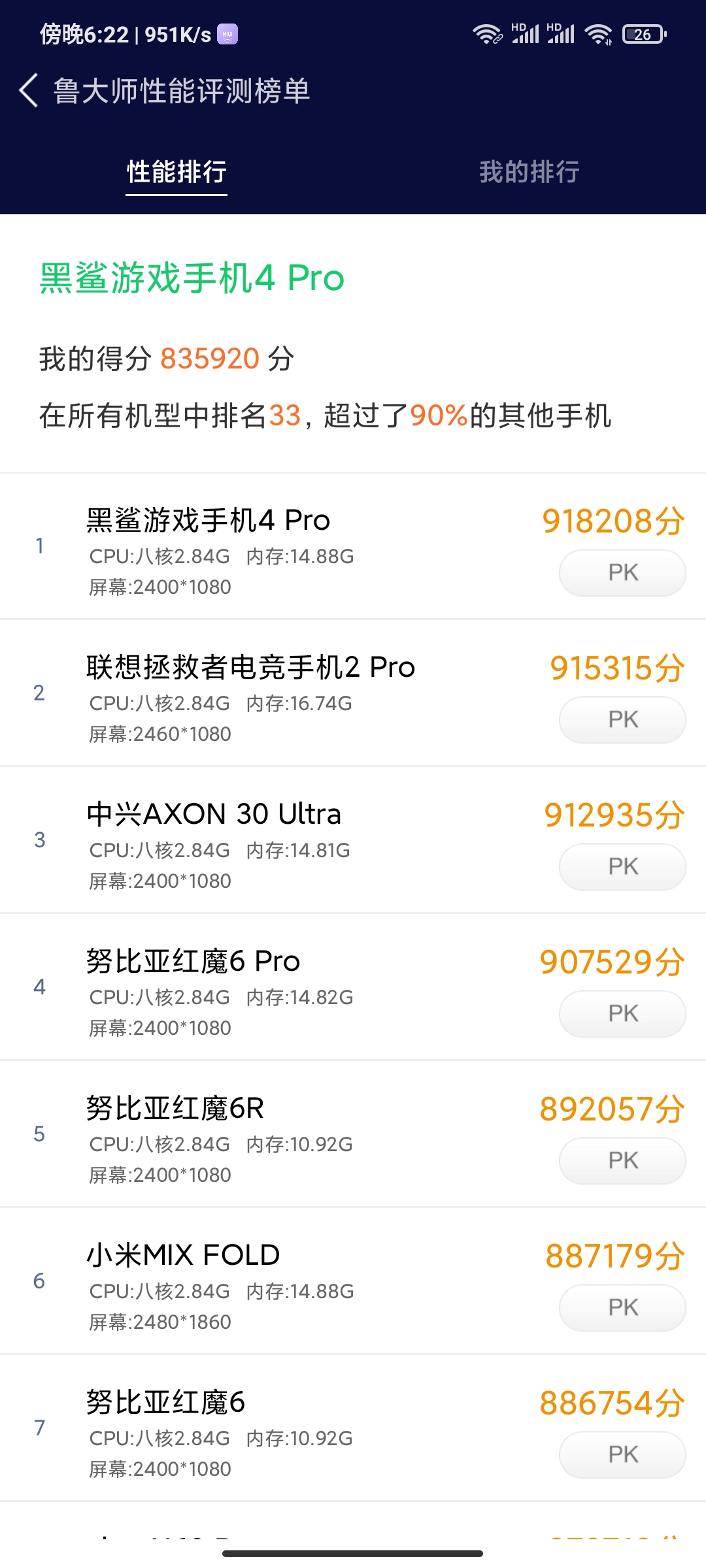Image resolution: width=706 pixels, height=1568 pixels.
Task: Go back using the top-left arrow
Action: tap(29, 90)
